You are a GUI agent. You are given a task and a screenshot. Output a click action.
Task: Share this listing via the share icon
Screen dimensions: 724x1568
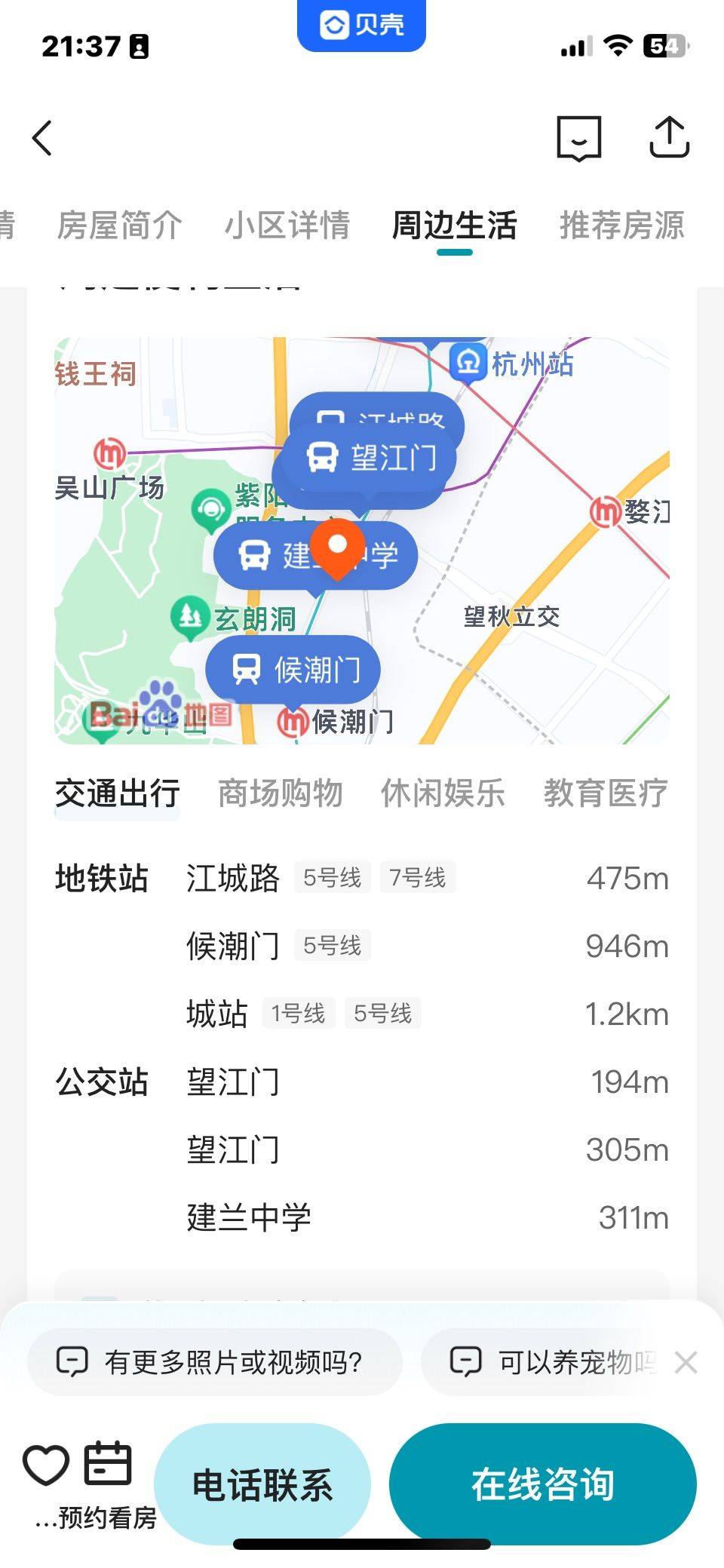point(670,137)
